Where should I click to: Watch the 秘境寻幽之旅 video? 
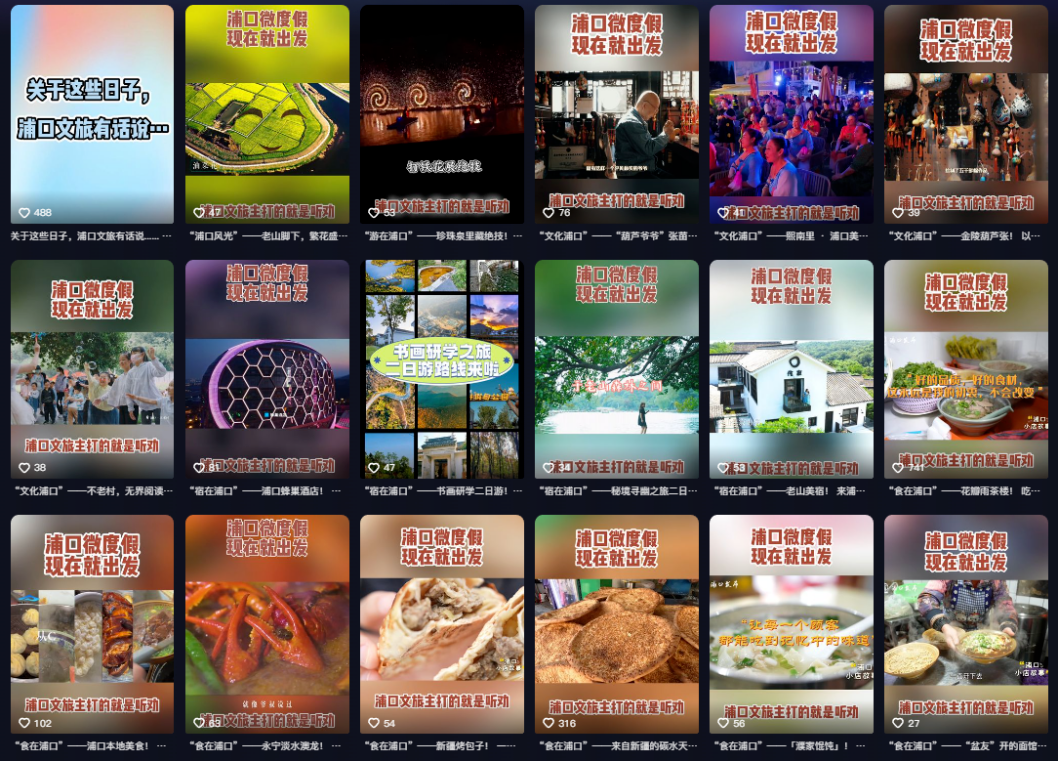(x=616, y=369)
